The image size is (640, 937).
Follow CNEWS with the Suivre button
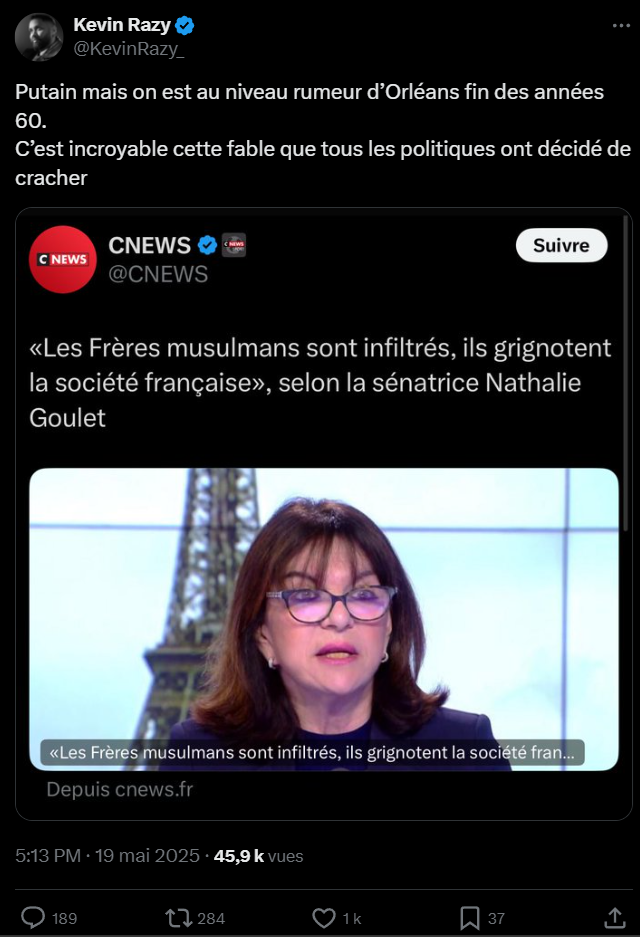[x=561, y=245]
